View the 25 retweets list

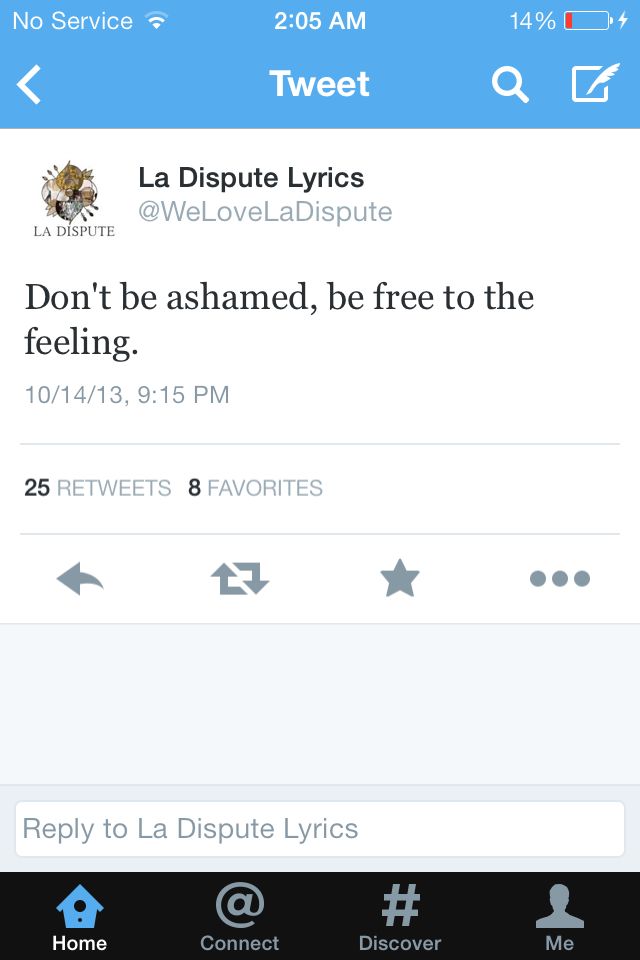pos(97,488)
